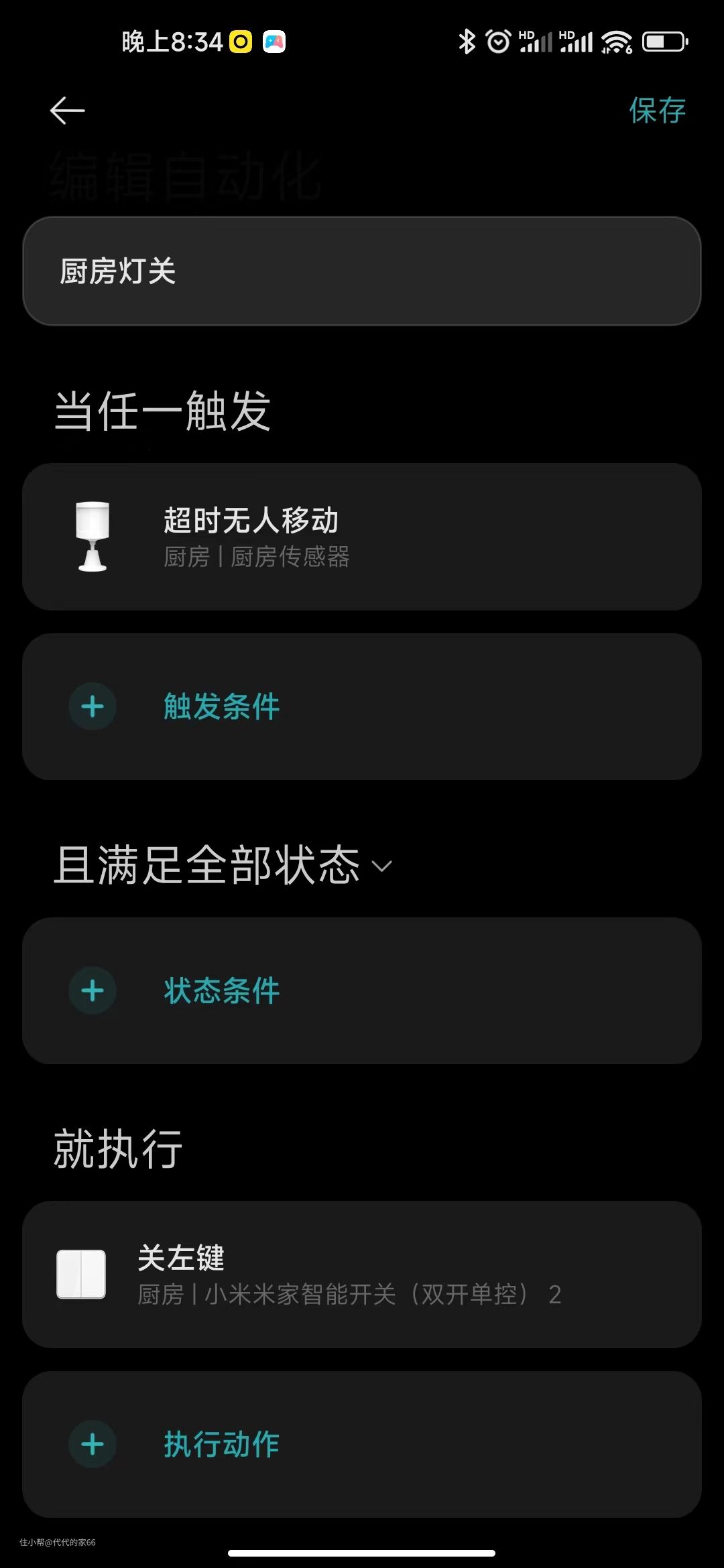Edit the automation name 厨房灯关
The width and height of the screenshot is (724, 1568).
362,271
